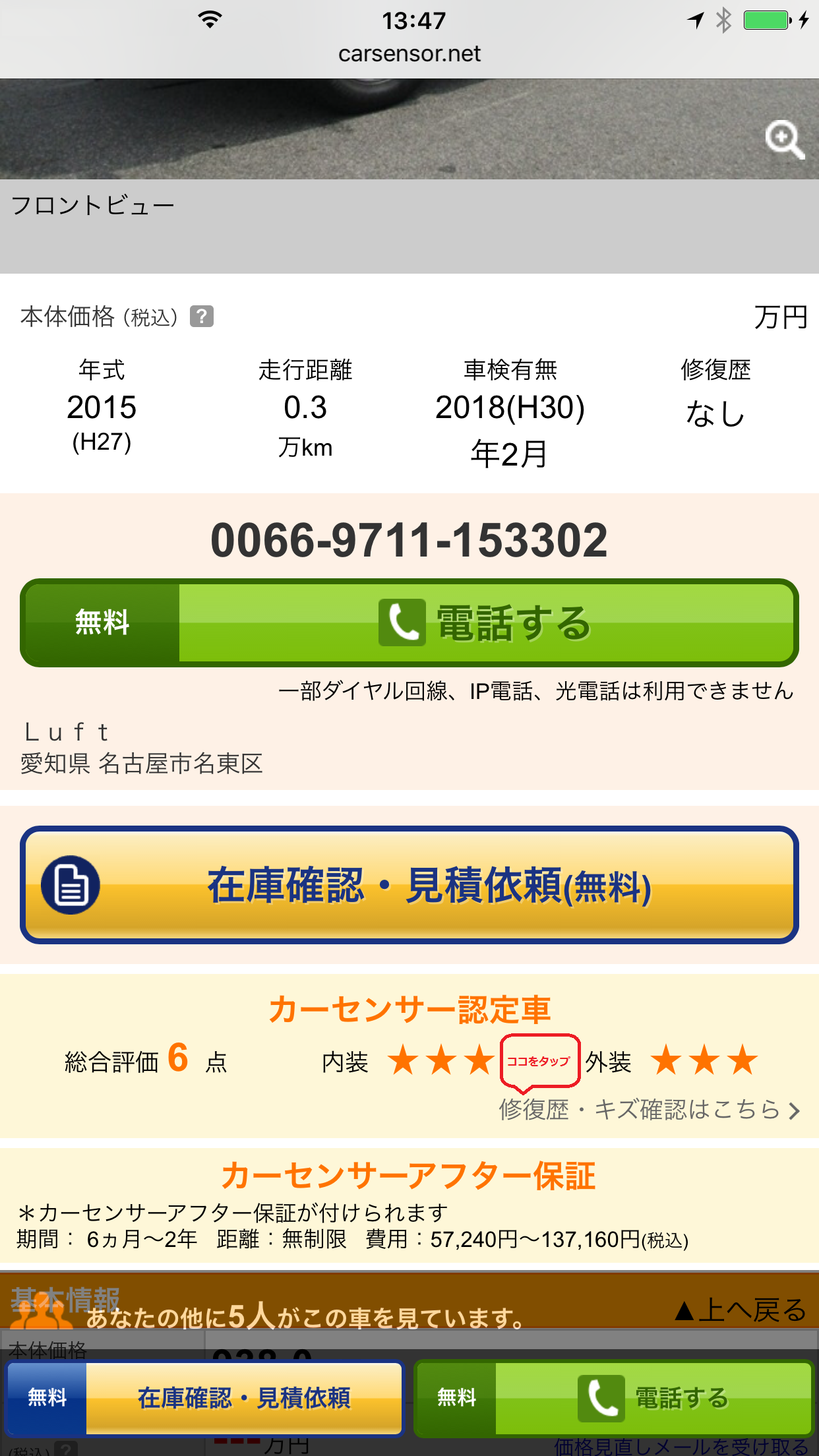Tap bottom bar 電話する button
Image resolution: width=819 pixels, height=1456 pixels.
pos(614,1398)
